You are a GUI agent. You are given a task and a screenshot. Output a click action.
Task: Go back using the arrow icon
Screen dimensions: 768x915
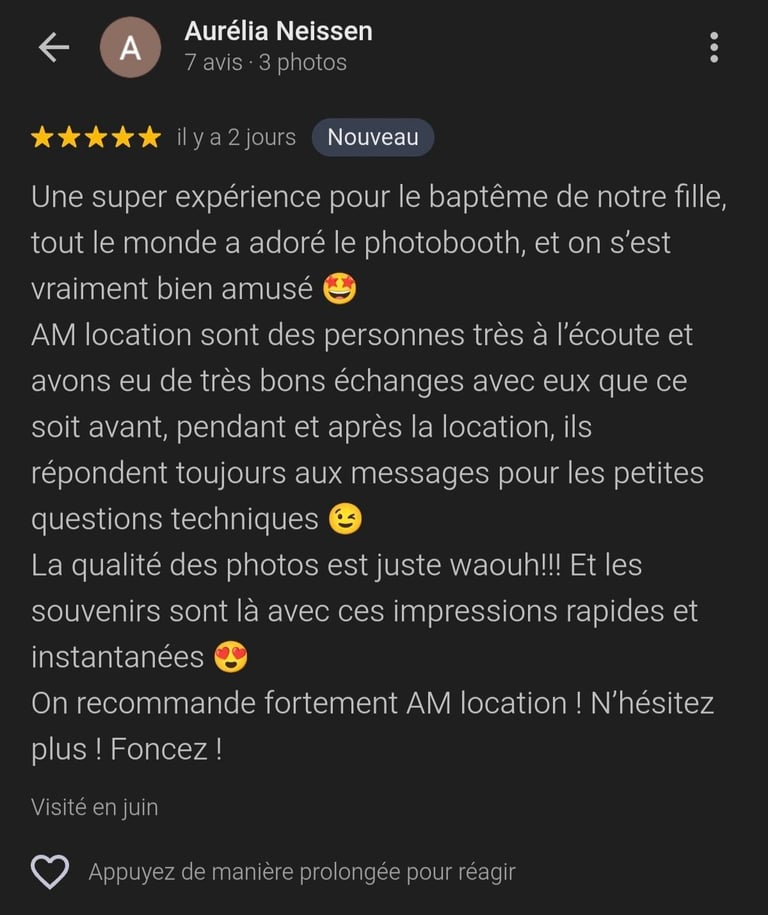coord(53,48)
